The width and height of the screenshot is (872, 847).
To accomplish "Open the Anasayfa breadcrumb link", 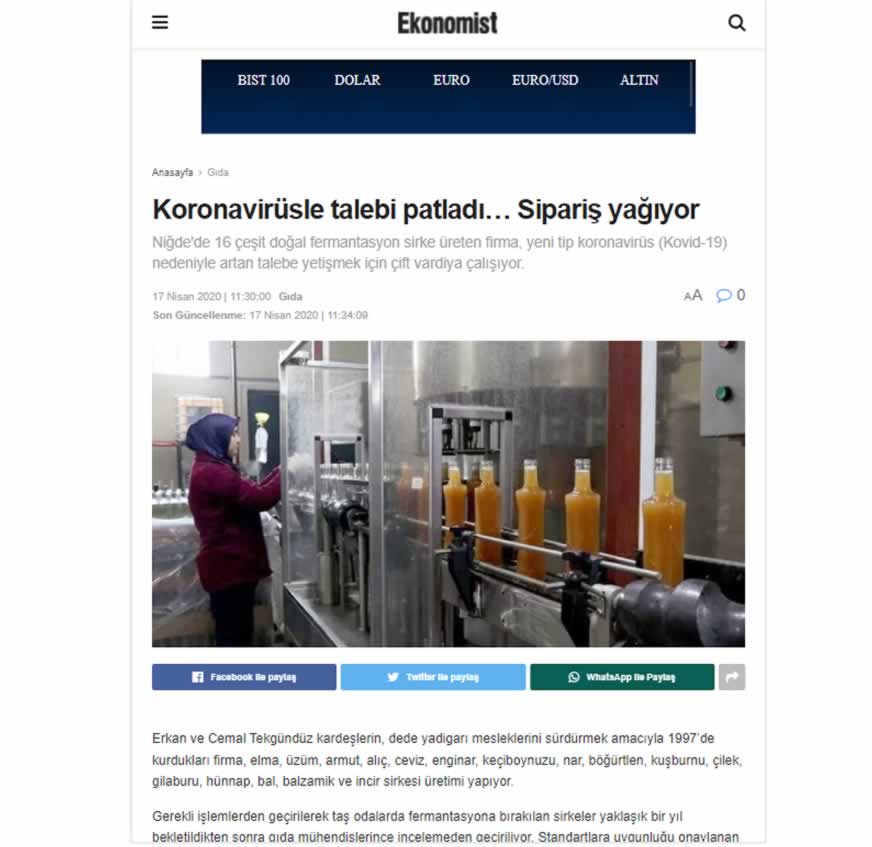I will (x=172, y=173).
